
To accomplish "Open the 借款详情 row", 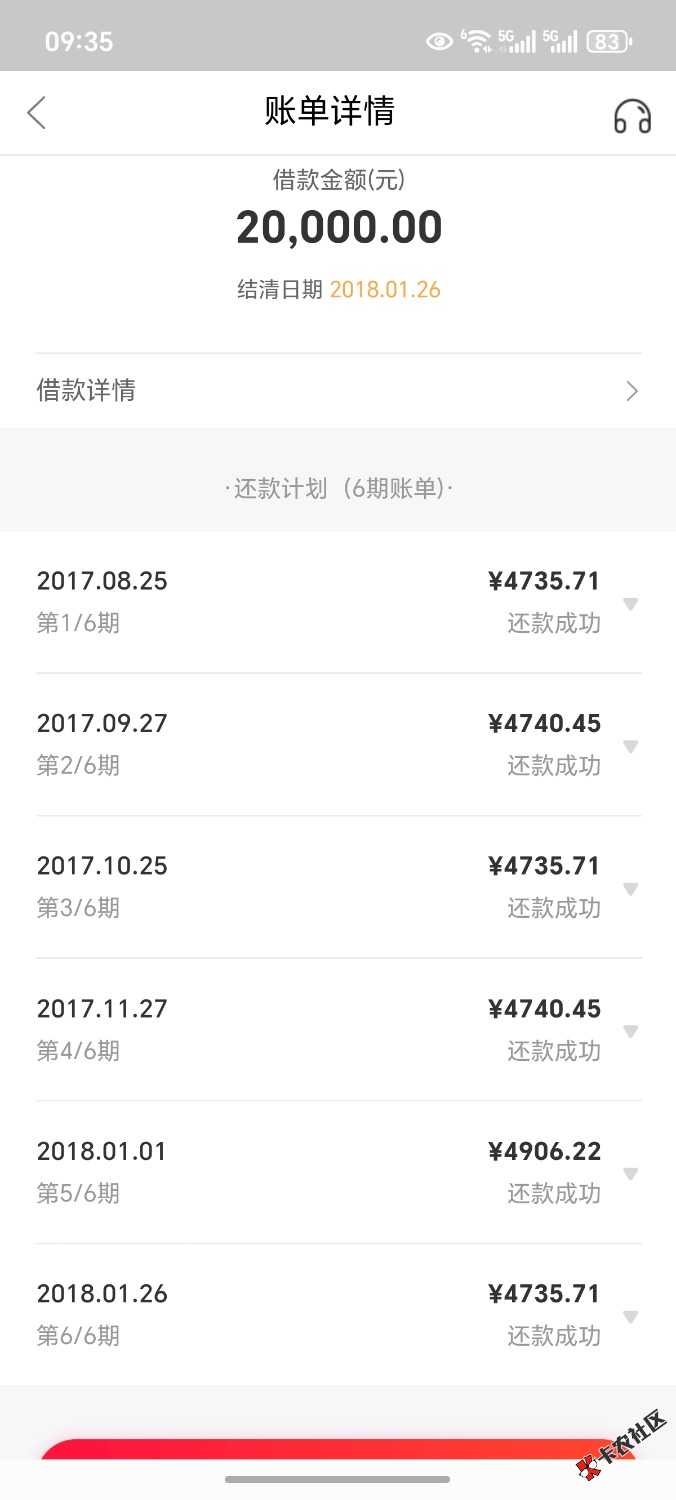I will tap(338, 391).
